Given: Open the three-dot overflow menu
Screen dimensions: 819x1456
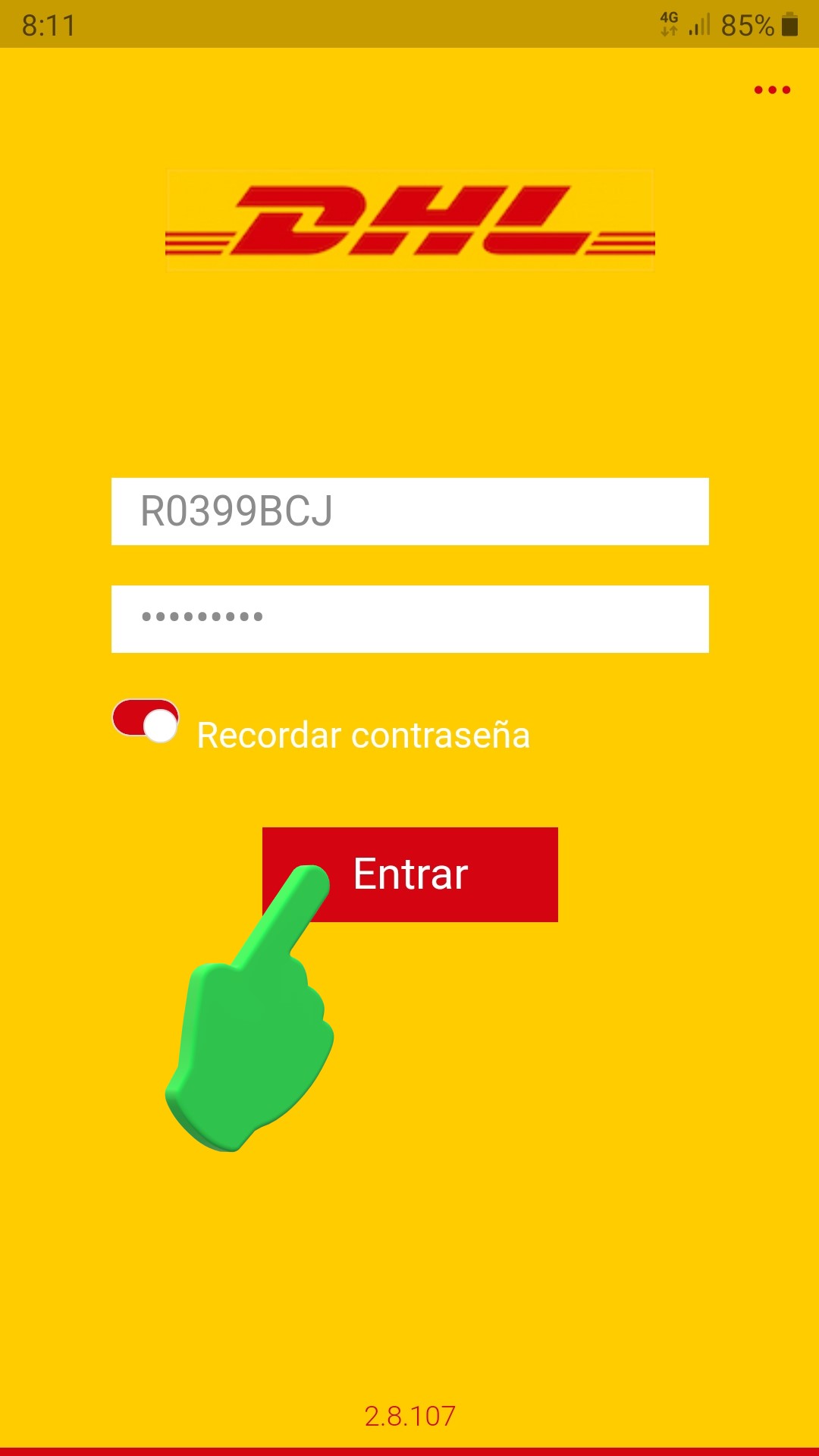Looking at the screenshot, I should click(x=772, y=90).
